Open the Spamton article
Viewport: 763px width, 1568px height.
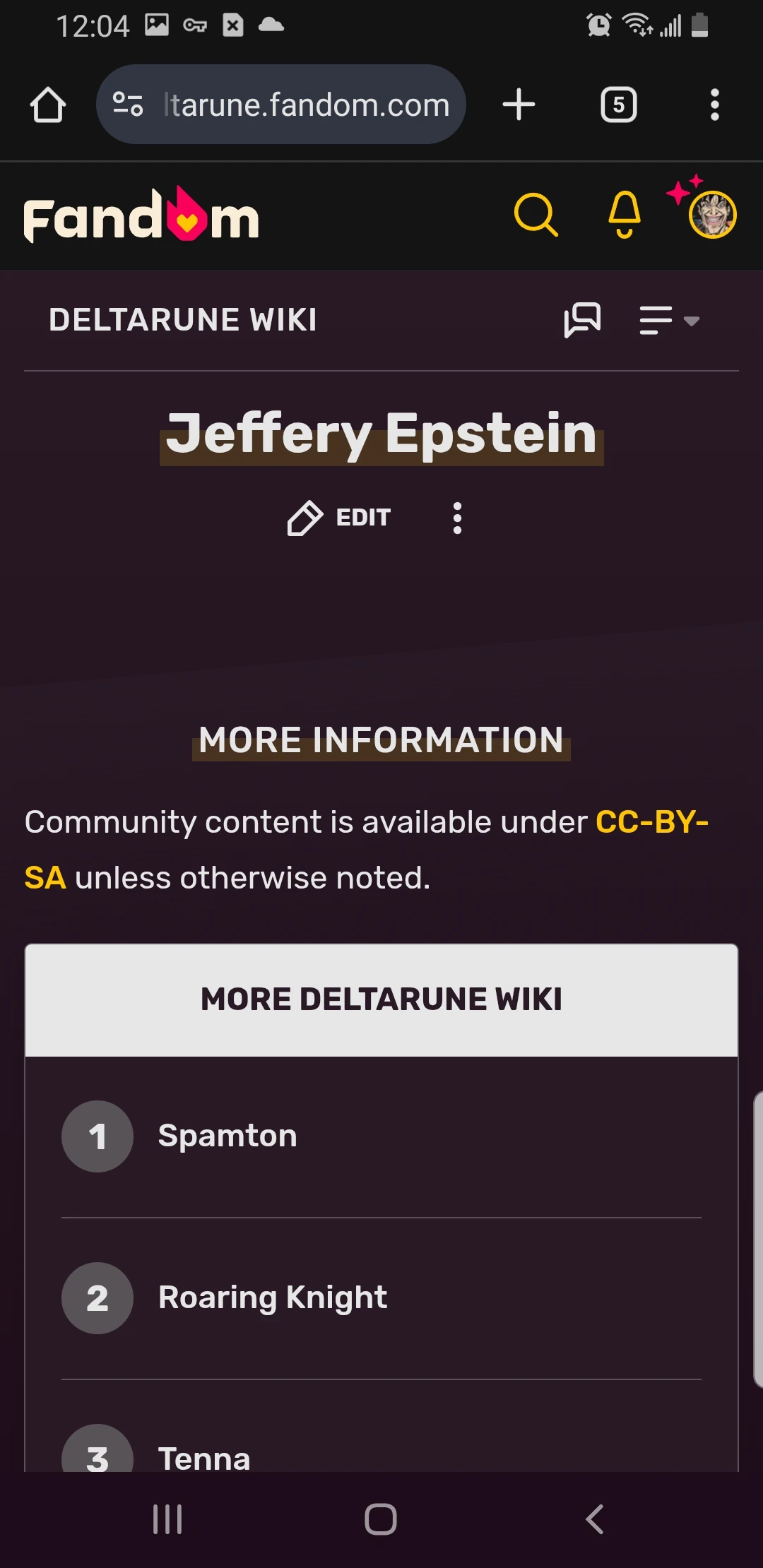pos(227,1136)
